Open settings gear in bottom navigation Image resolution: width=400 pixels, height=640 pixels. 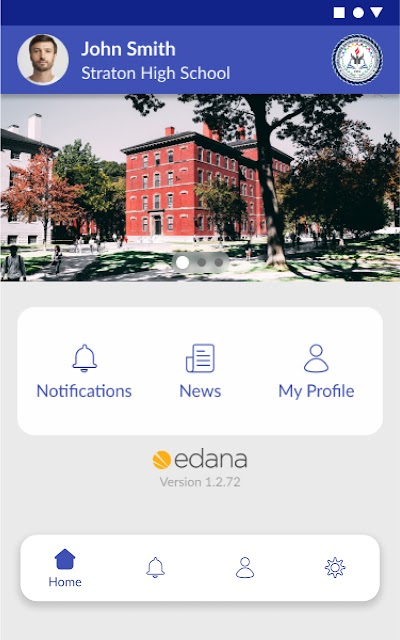tap(335, 567)
